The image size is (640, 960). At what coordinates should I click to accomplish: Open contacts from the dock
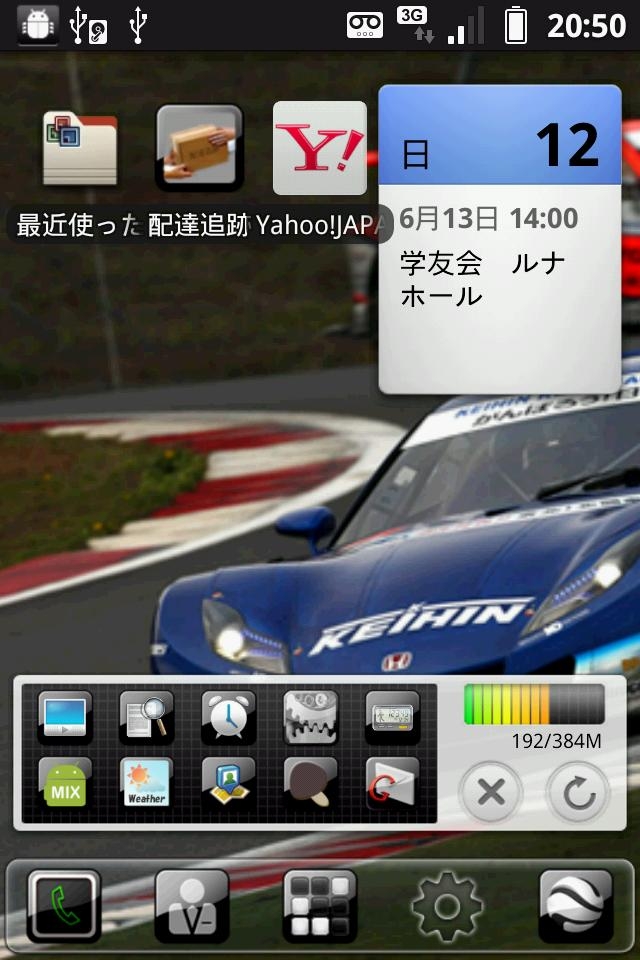[192, 906]
